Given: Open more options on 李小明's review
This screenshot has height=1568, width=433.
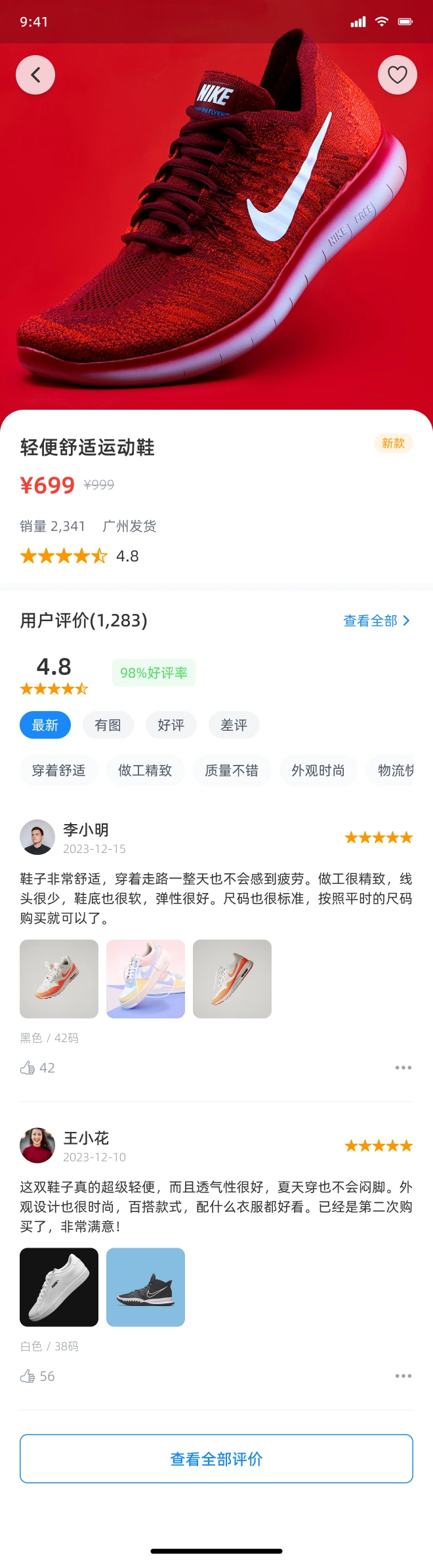Looking at the screenshot, I should pyautogui.click(x=403, y=1068).
